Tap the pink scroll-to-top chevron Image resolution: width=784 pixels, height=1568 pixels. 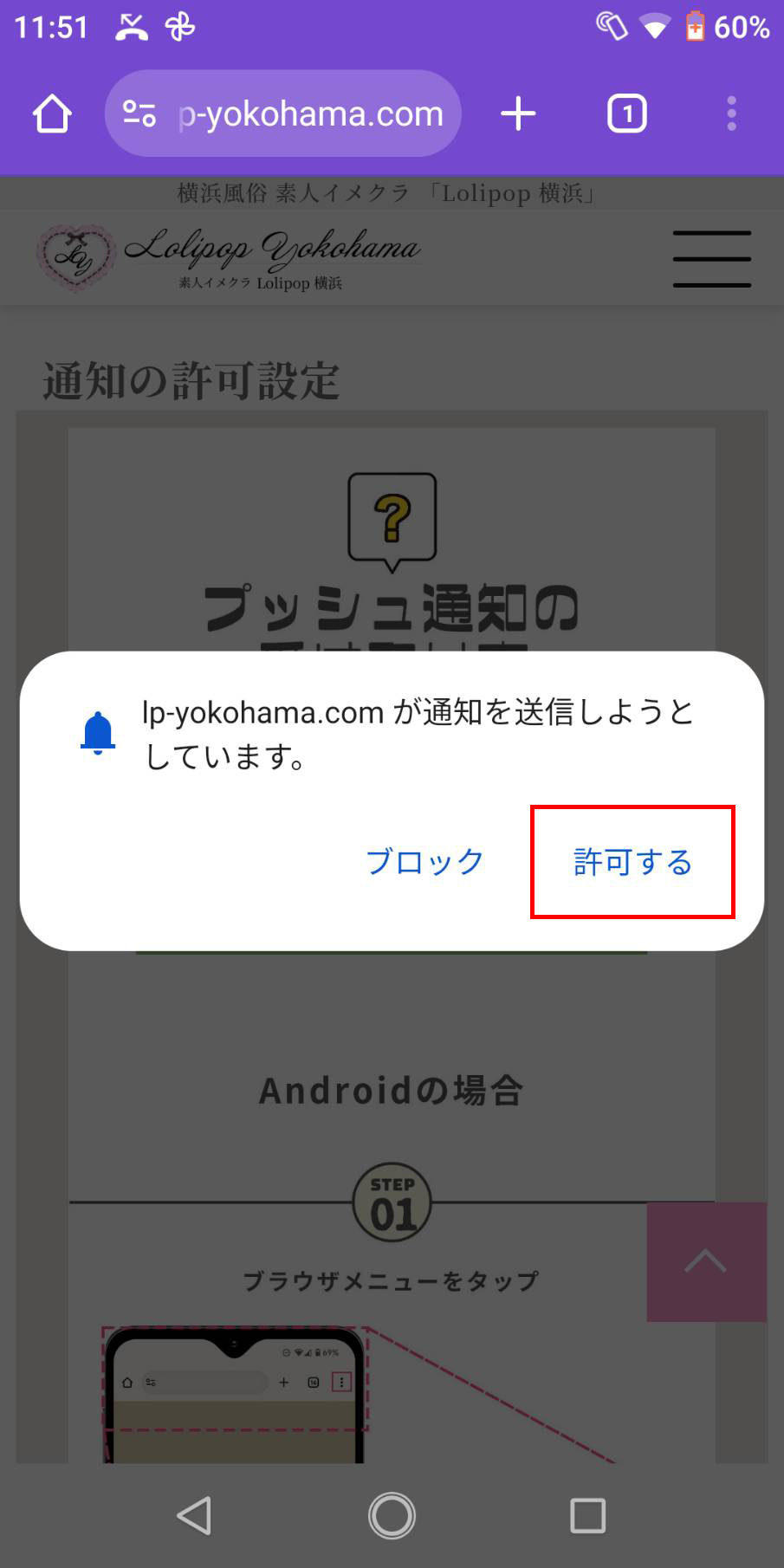click(x=706, y=1262)
